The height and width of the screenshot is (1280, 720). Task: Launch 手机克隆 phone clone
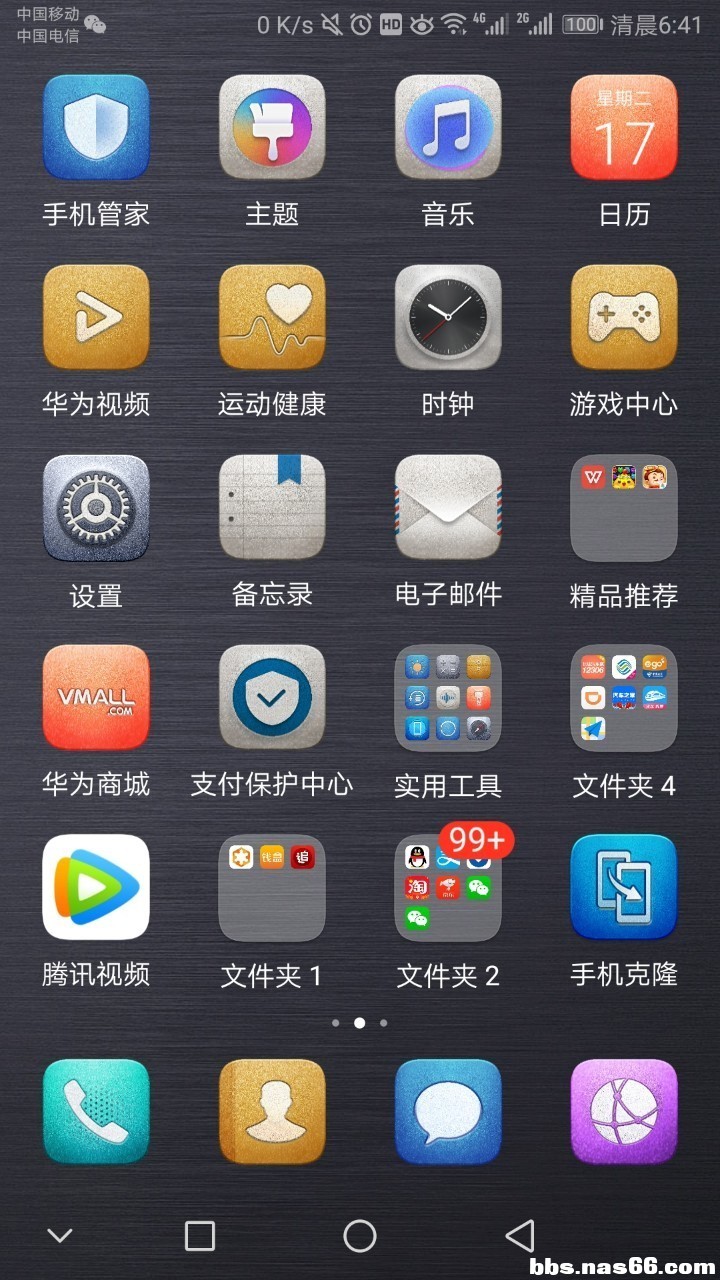[624, 888]
